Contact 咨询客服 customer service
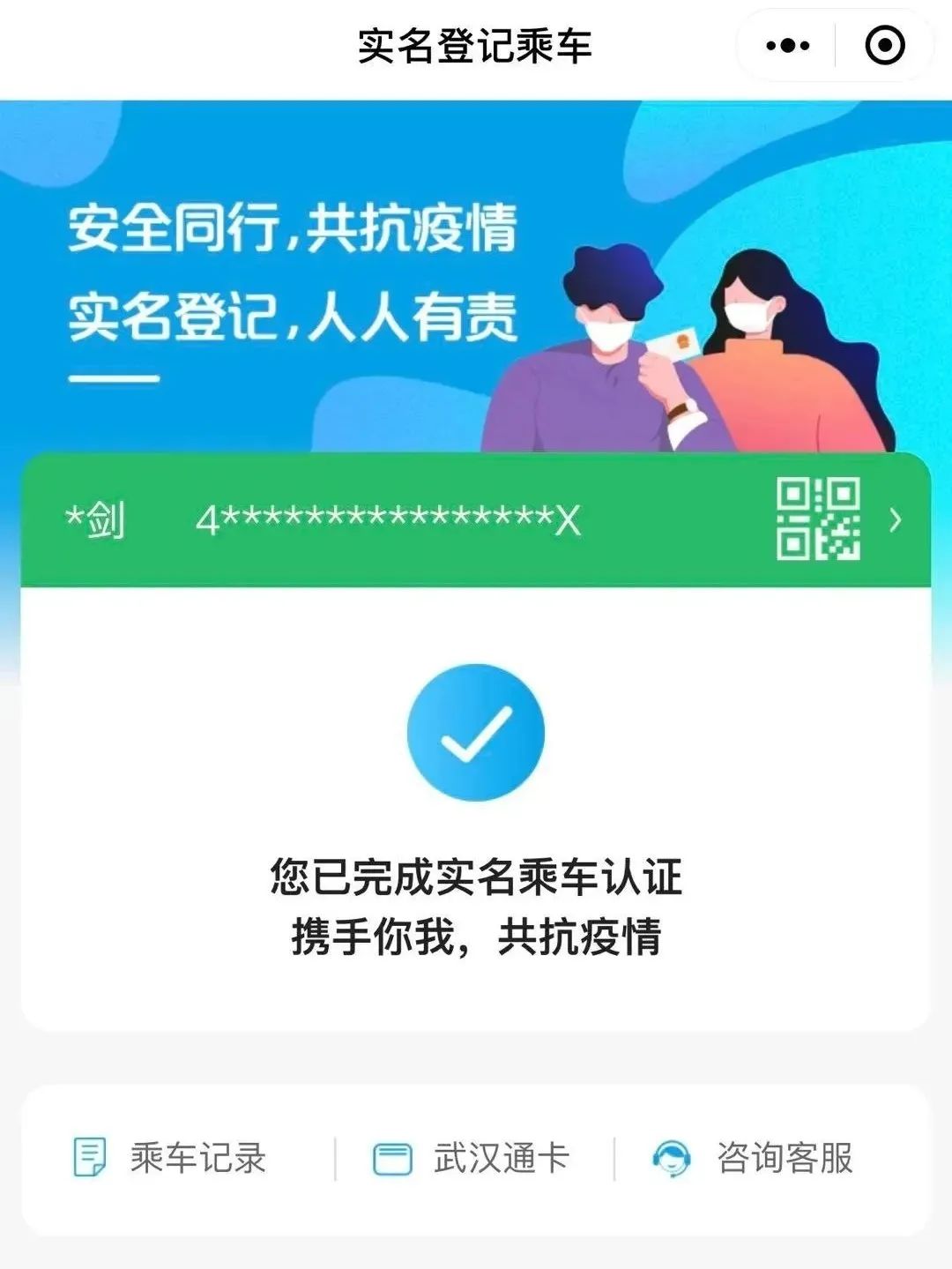Screen dimensions: 952x1269 (754, 1158)
